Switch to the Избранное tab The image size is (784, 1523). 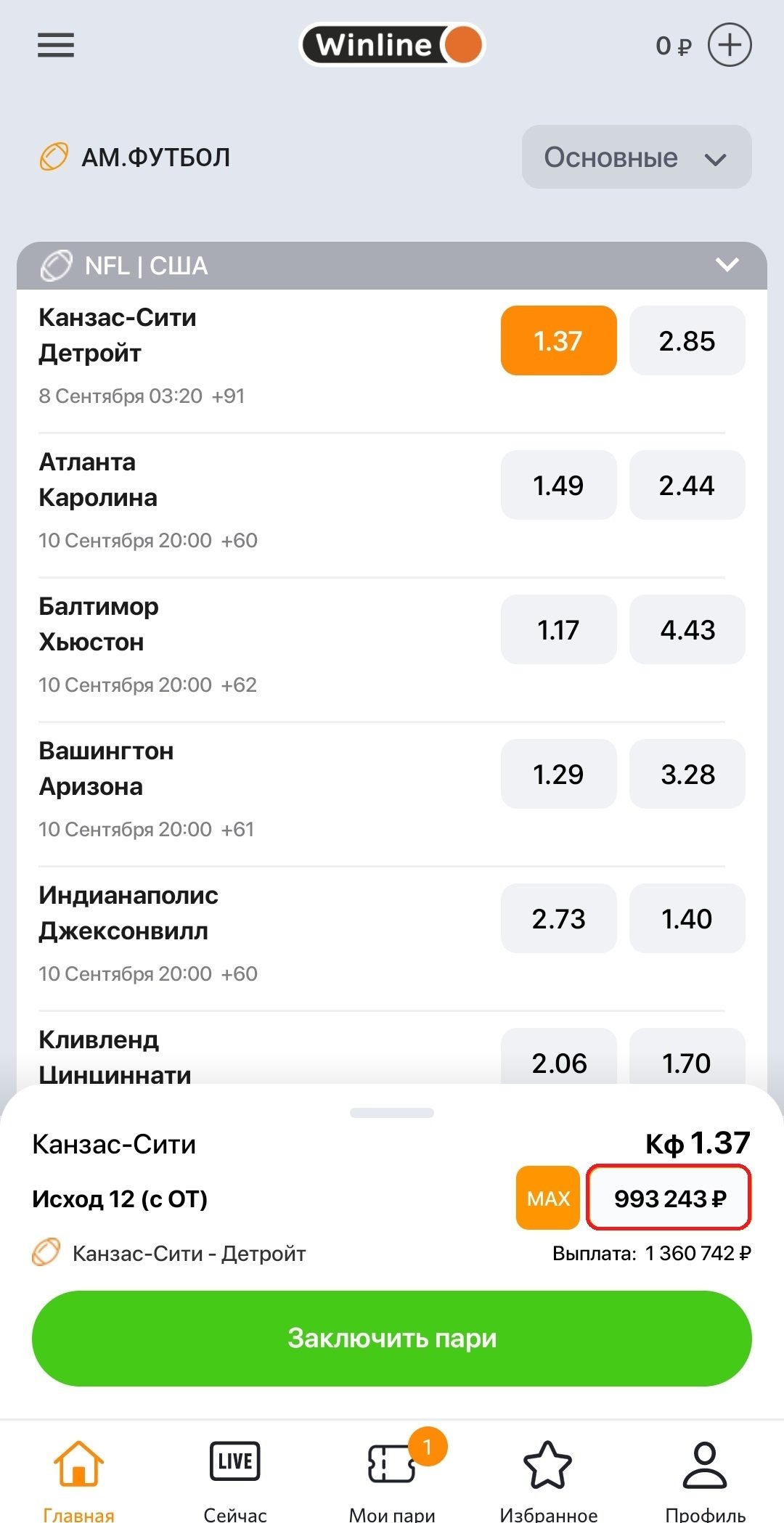(548, 1474)
